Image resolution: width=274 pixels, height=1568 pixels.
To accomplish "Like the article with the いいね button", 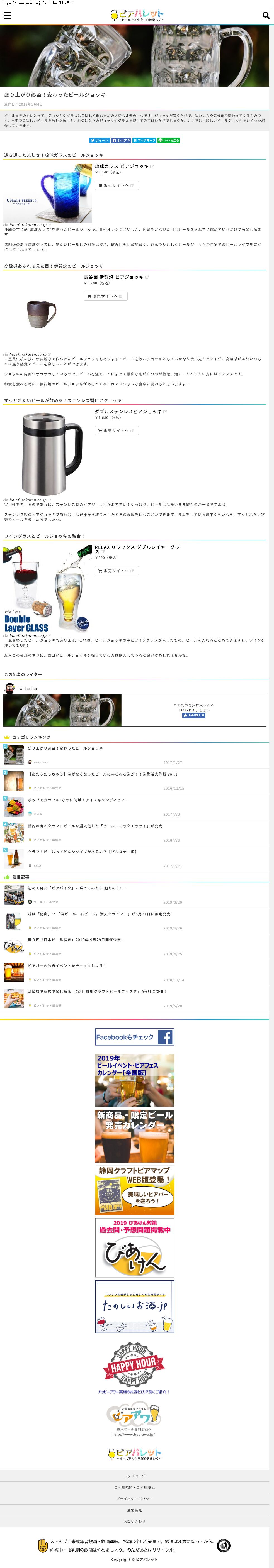I will coord(194,715).
